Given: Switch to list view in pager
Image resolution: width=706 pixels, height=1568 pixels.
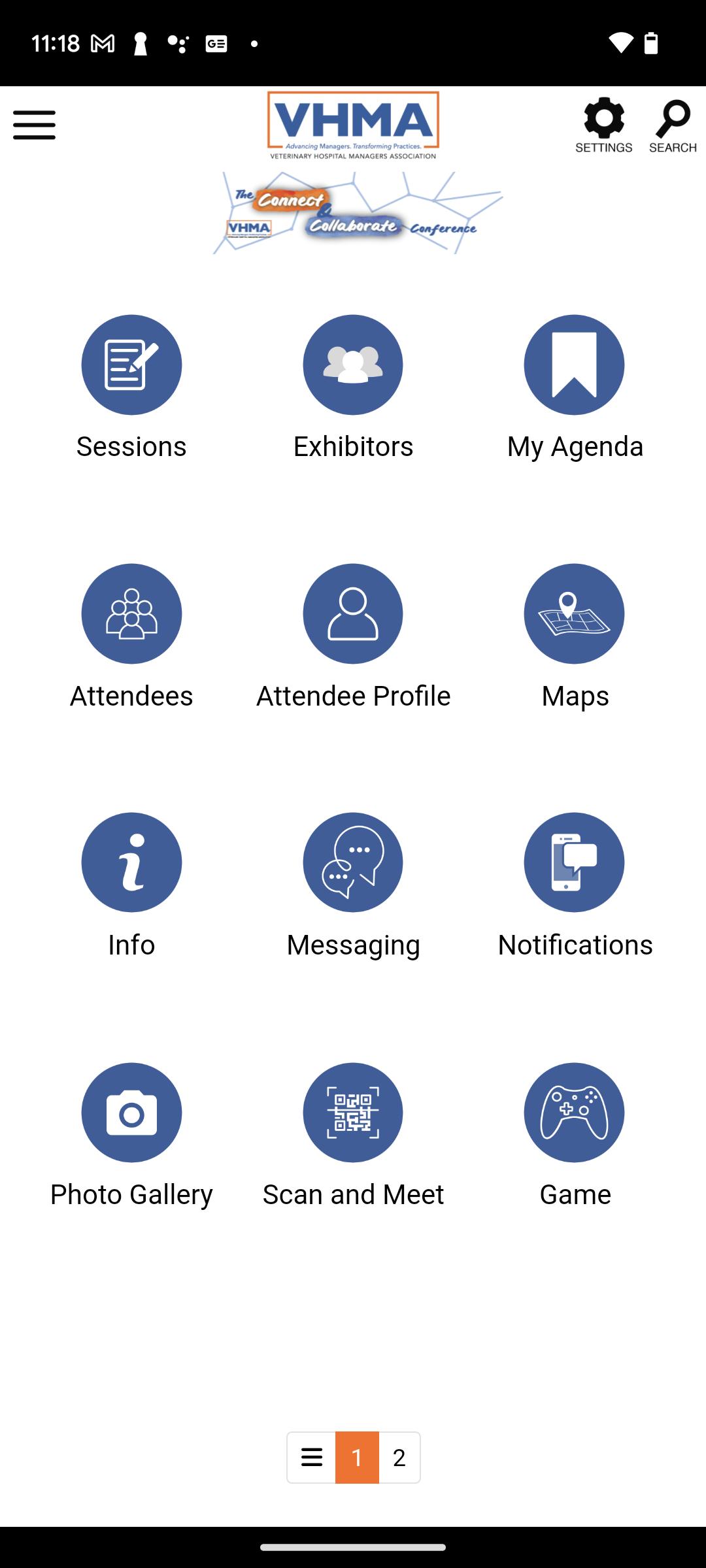Looking at the screenshot, I should [312, 1458].
